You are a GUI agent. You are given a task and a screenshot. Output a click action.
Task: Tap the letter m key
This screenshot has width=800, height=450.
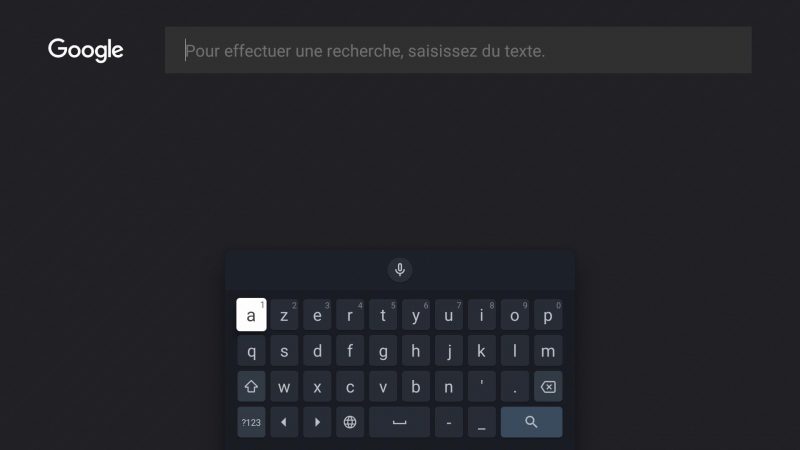[547, 351]
